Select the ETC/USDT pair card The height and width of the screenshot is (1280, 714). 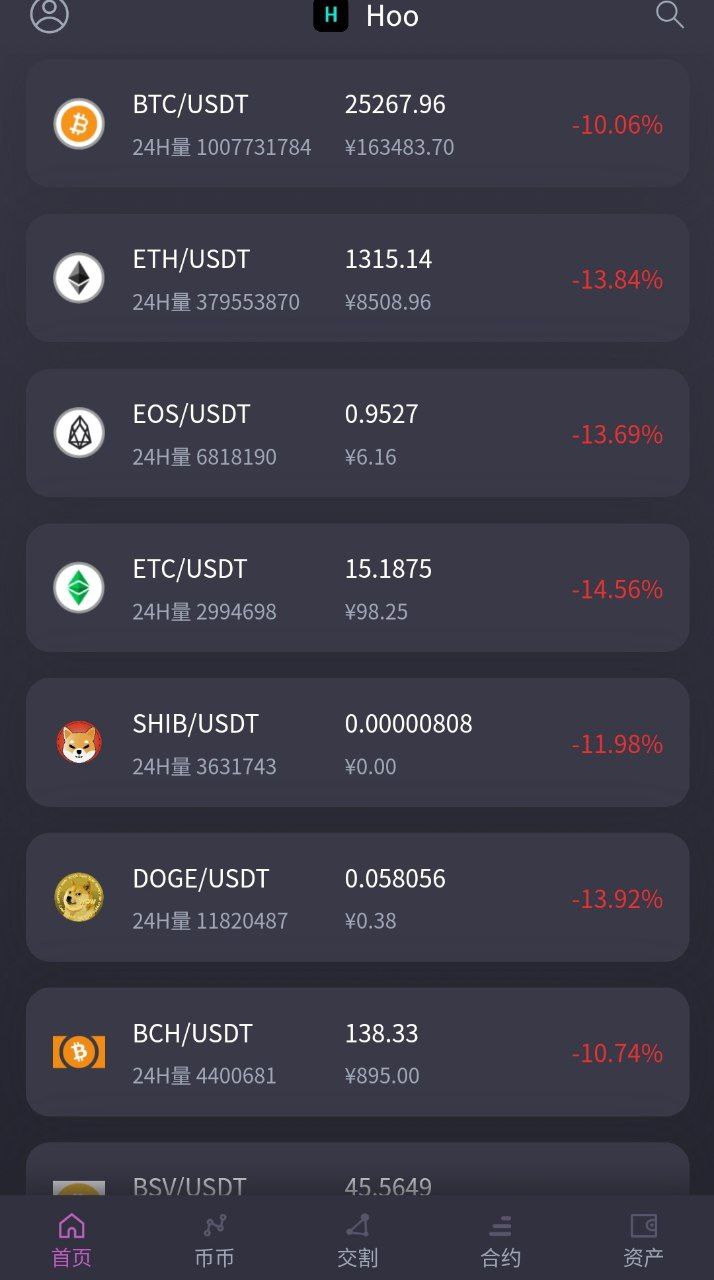pyautogui.click(x=357, y=588)
